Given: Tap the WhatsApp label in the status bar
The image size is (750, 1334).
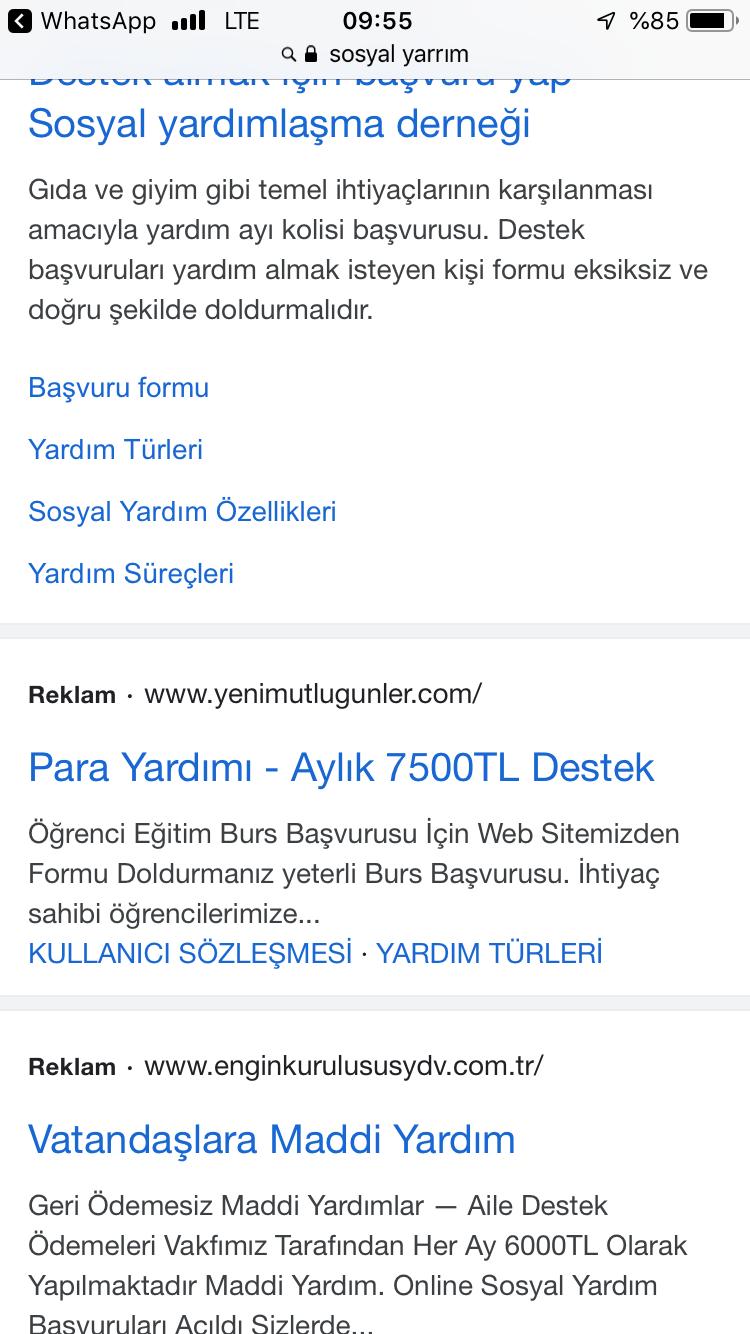Looking at the screenshot, I should (x=86, y=20).
